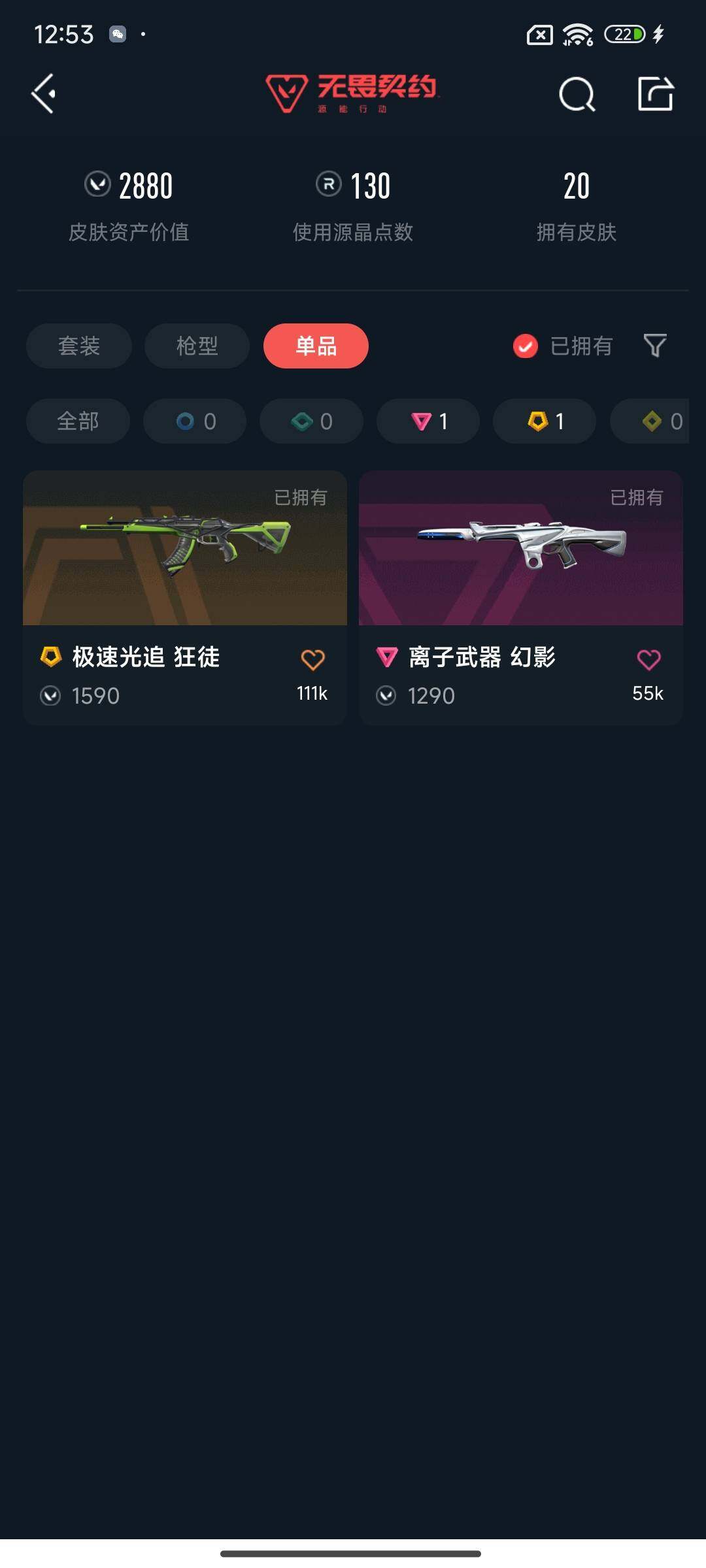This screenshot has height=1568, width=706.
Task: Select the pink rarity filter chip showing 1
Action: coord(428,421)
